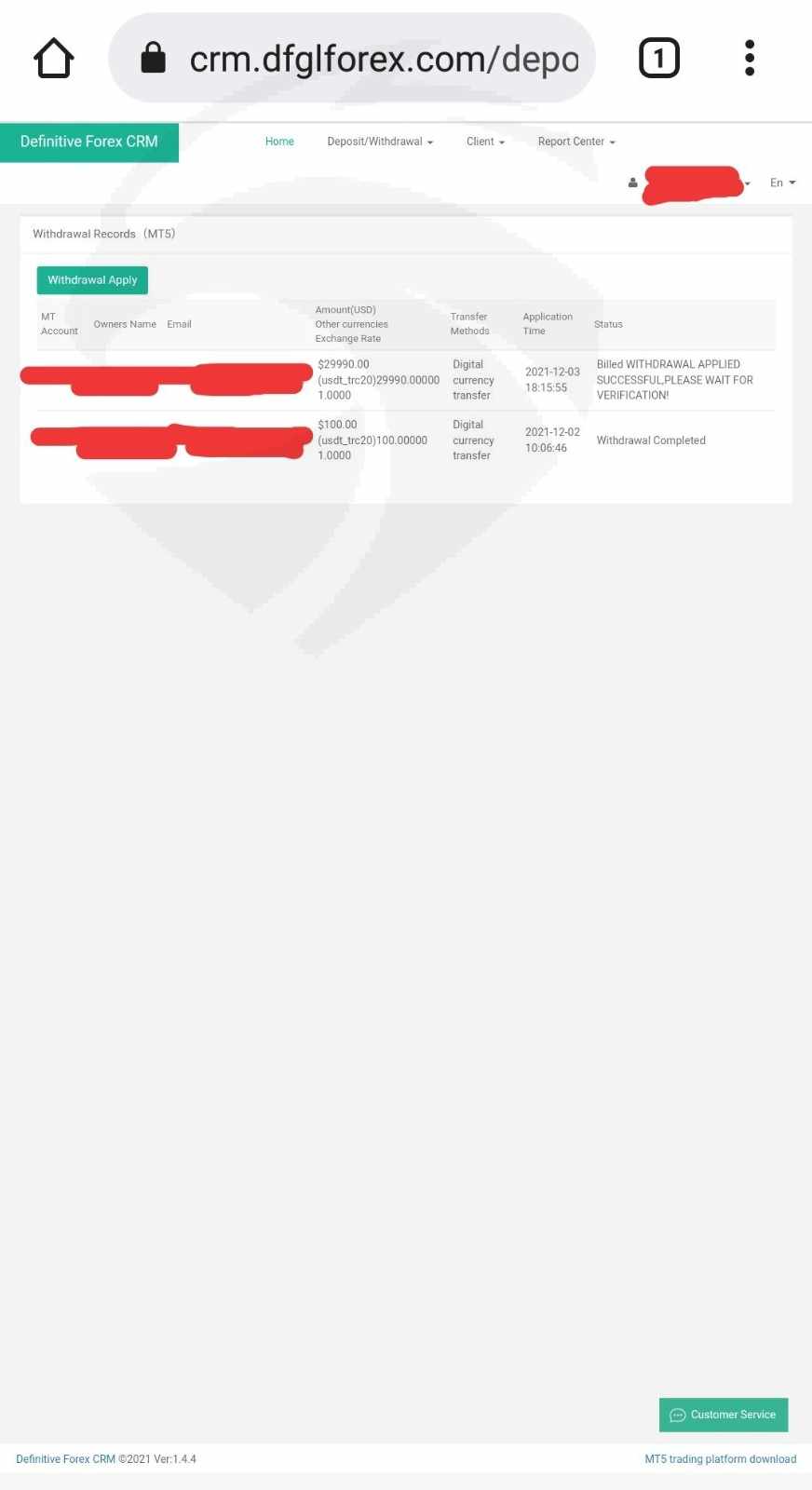Image resolution: width=812 pixels, height=1490 pixels.
Task: Go to the browser home page
Action: [x=54, y=59]
